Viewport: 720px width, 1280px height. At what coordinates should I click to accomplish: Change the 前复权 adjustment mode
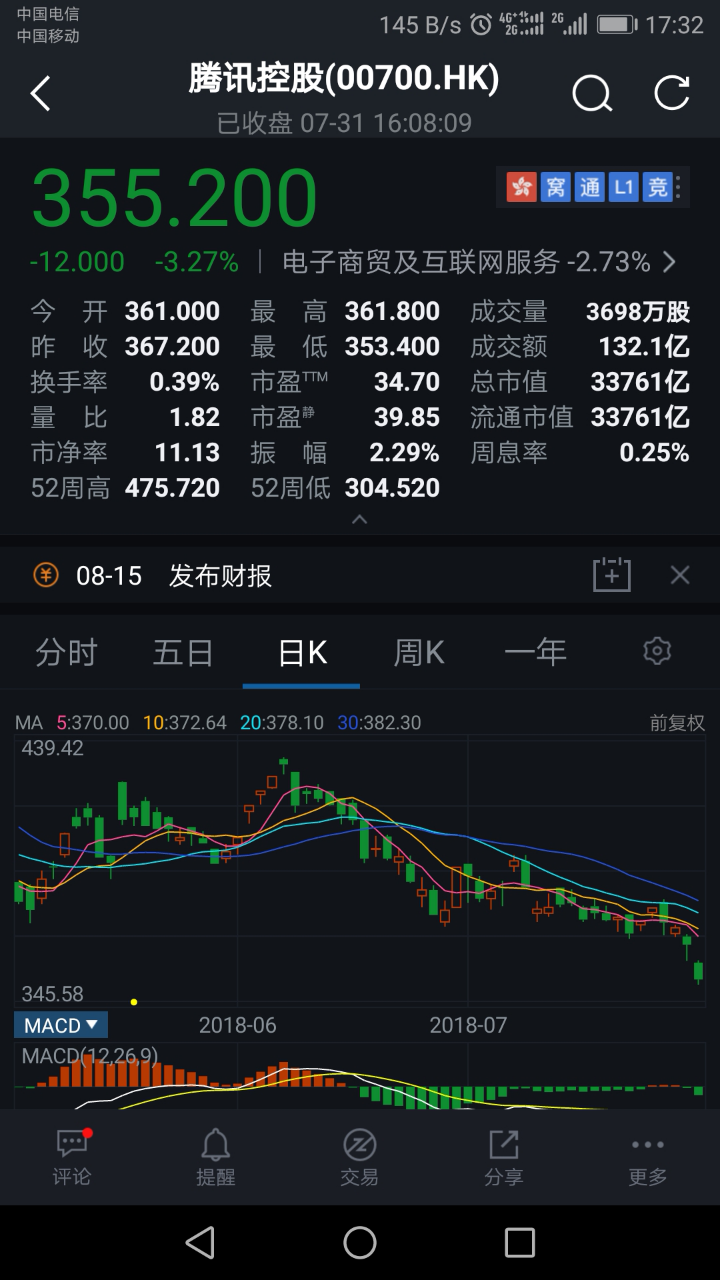[677, 723]
